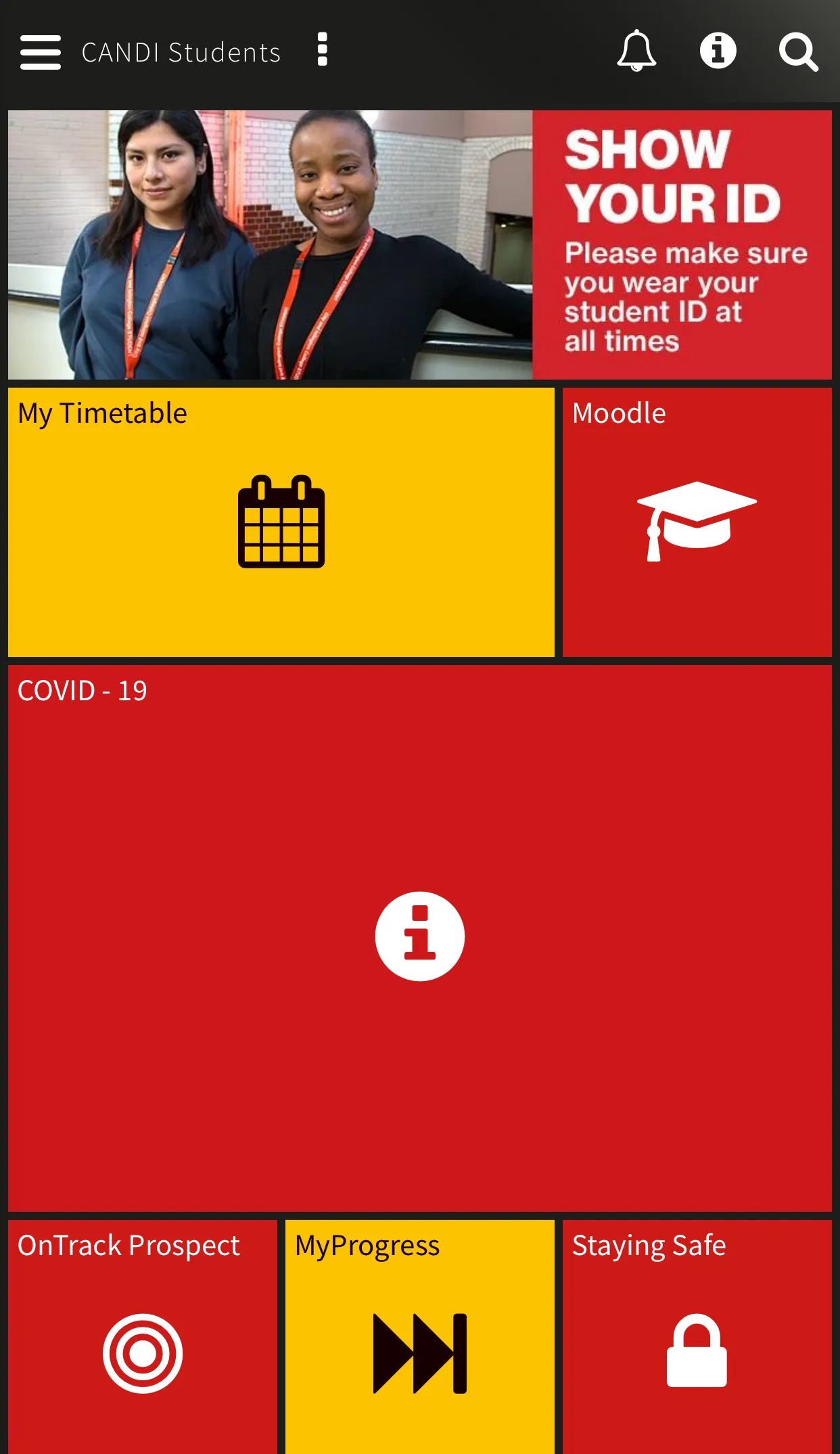Screen dimensions: 840x1454
Task: Open the three-dot overflow menu
Action: point(323,50)
